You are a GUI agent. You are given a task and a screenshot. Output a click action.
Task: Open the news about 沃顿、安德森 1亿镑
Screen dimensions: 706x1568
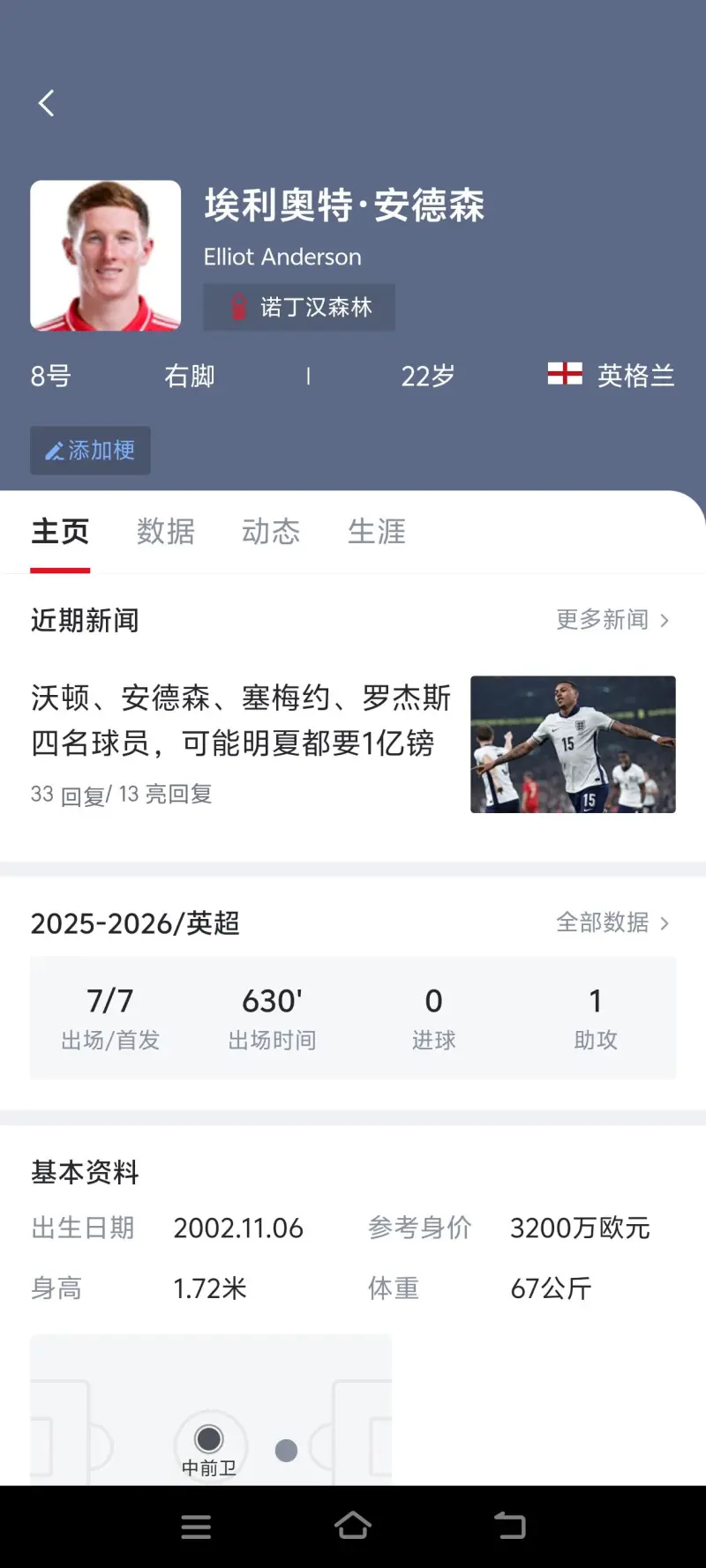tap(240, 721)
